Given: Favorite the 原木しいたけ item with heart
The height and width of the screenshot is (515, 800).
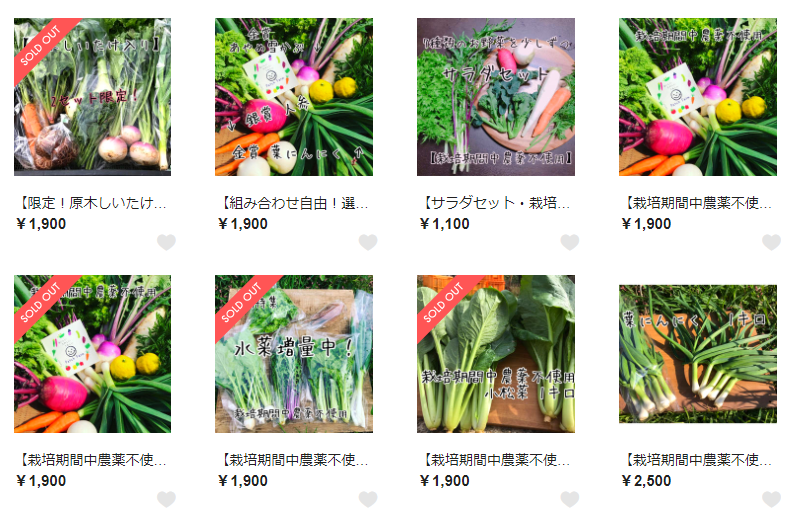Looking at the screenshot, I should 166,242.
